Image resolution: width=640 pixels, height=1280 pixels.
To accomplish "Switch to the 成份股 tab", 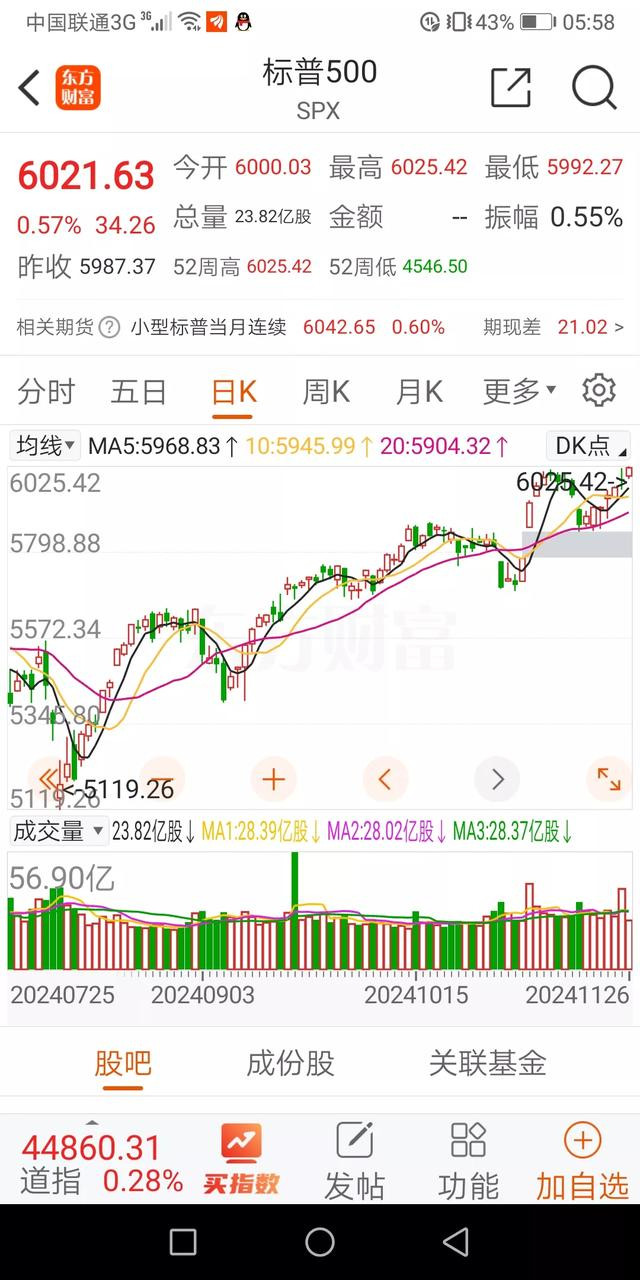I will (x=290, y=1063).
